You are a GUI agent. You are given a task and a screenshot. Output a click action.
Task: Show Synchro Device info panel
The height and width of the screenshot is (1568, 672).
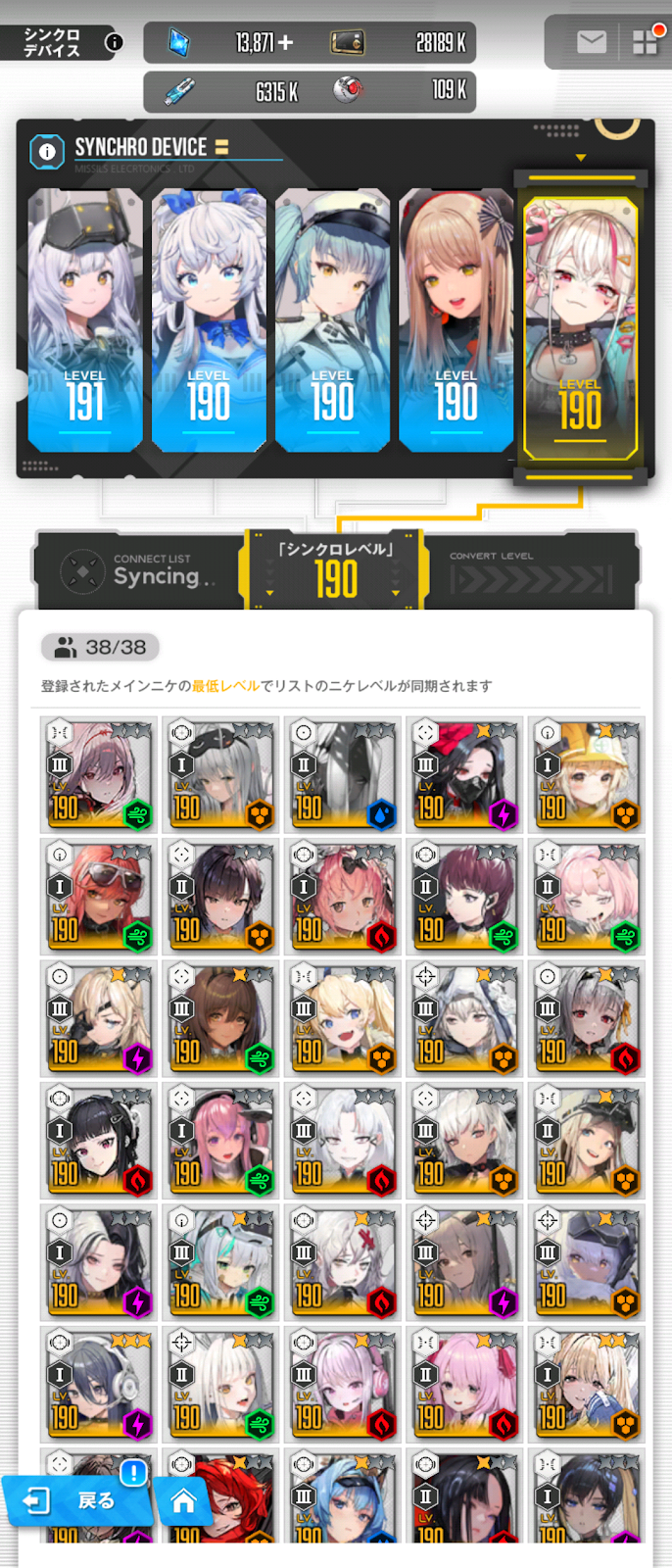pos(47,152)
